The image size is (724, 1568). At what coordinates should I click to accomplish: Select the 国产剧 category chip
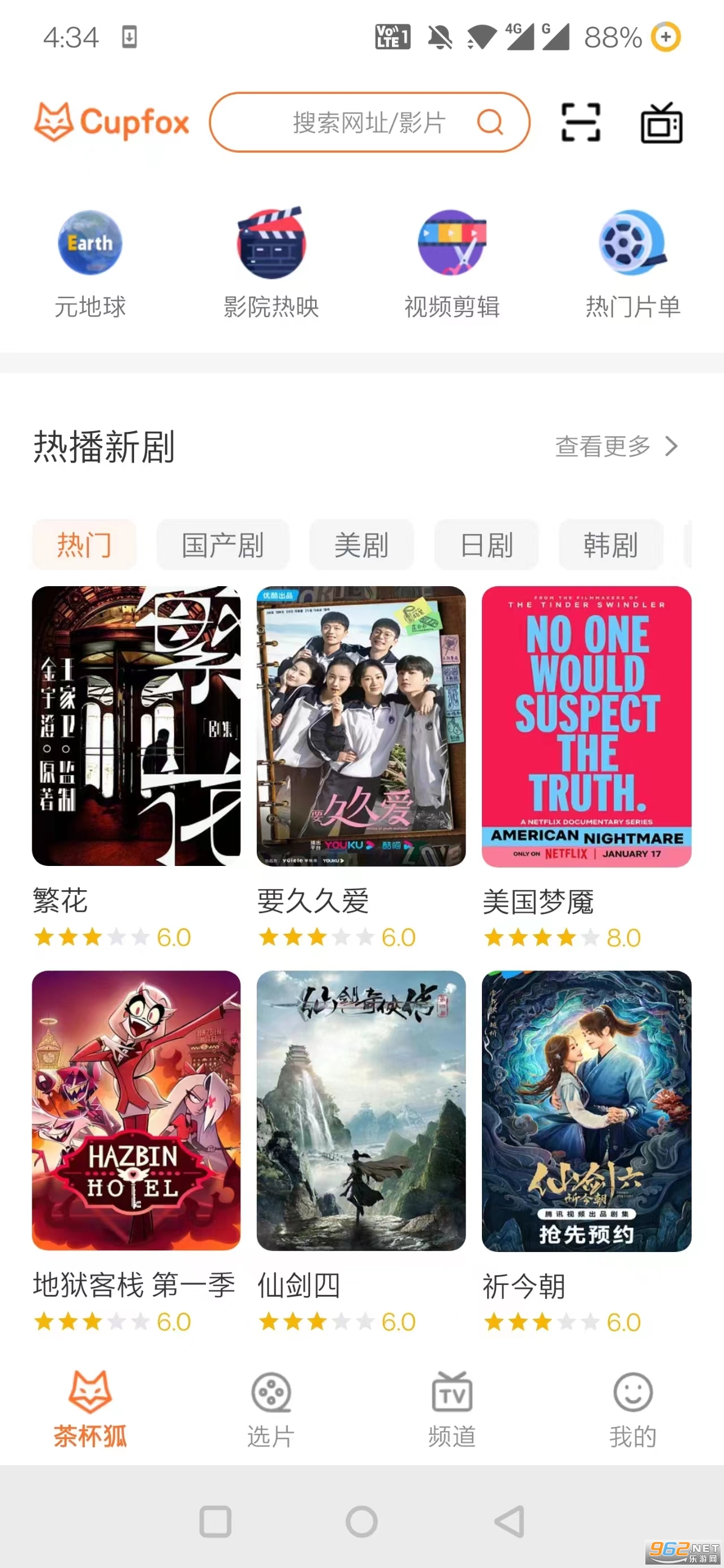(x=223, y=544)
